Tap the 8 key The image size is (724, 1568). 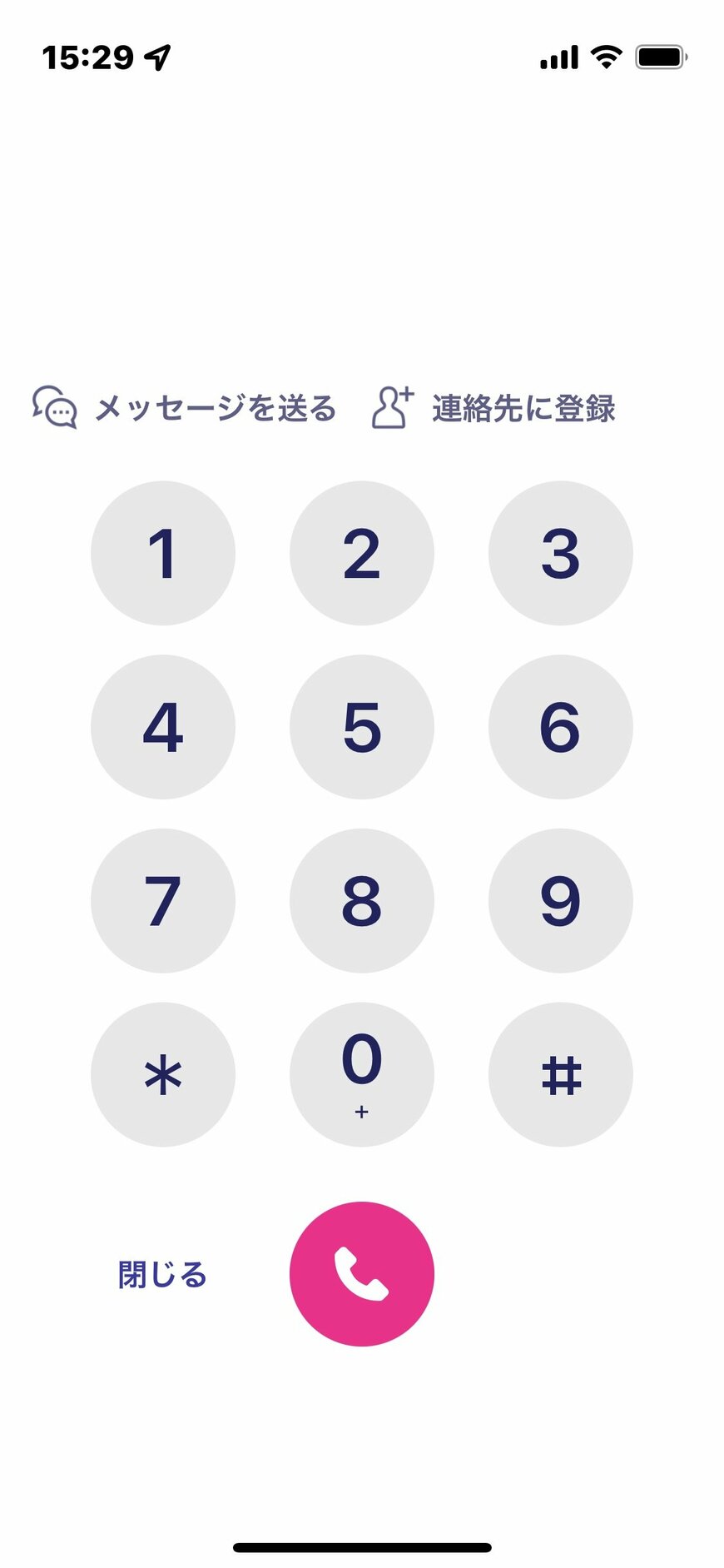click(362, 900)
